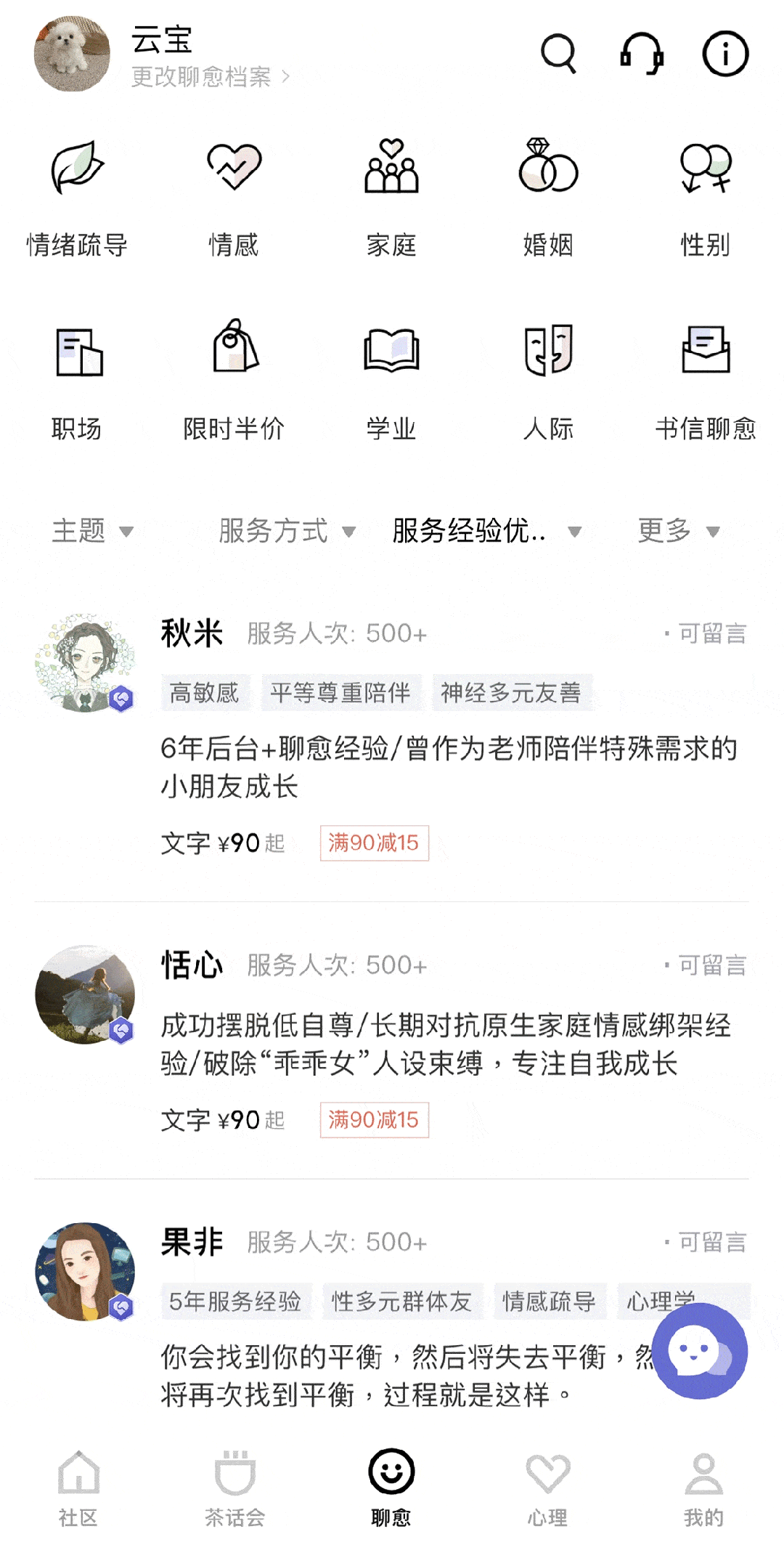Expand the 服务方式 filter dropdown

(287, 531)
